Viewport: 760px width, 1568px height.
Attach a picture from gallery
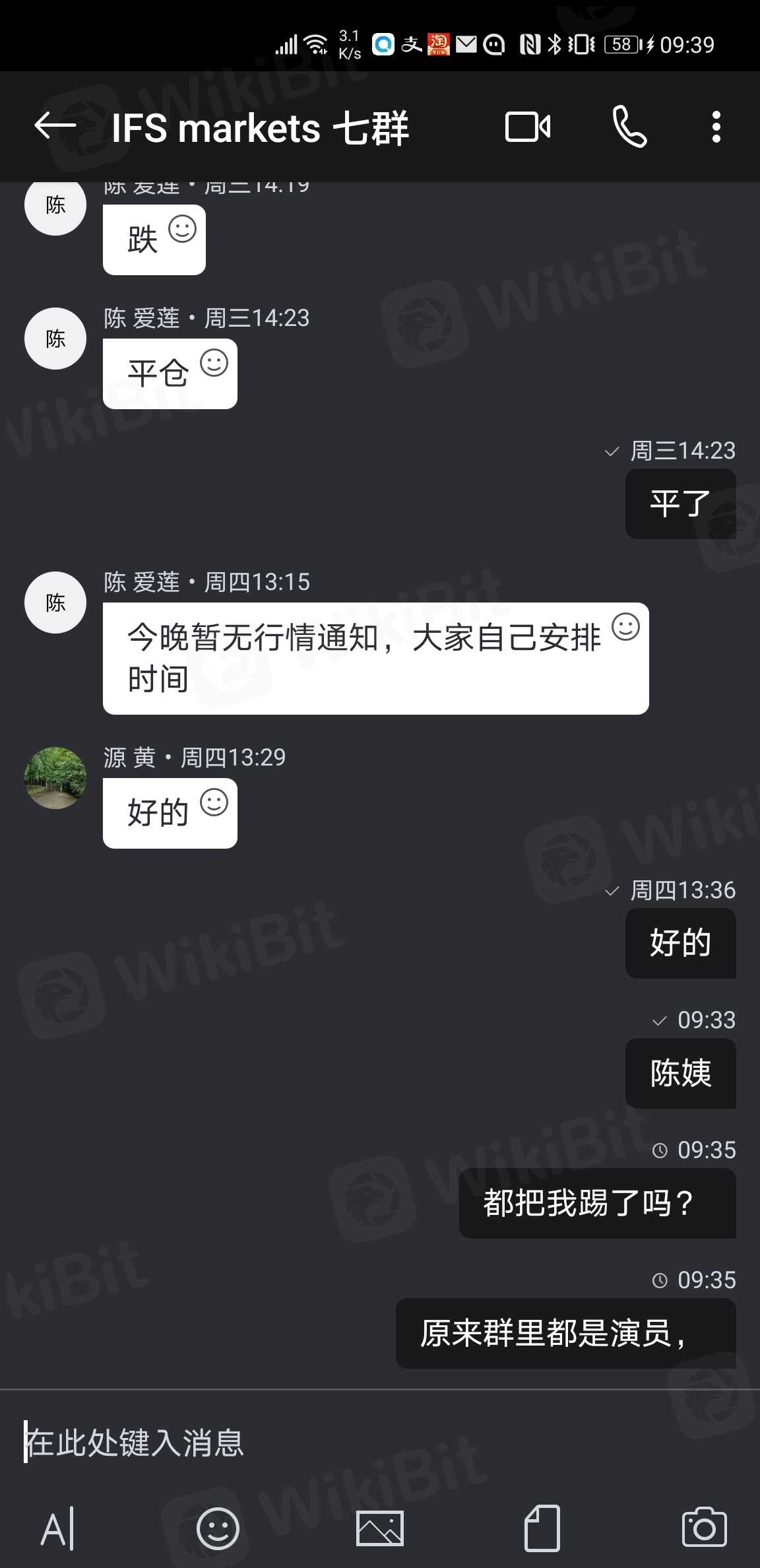(379, 1528)
